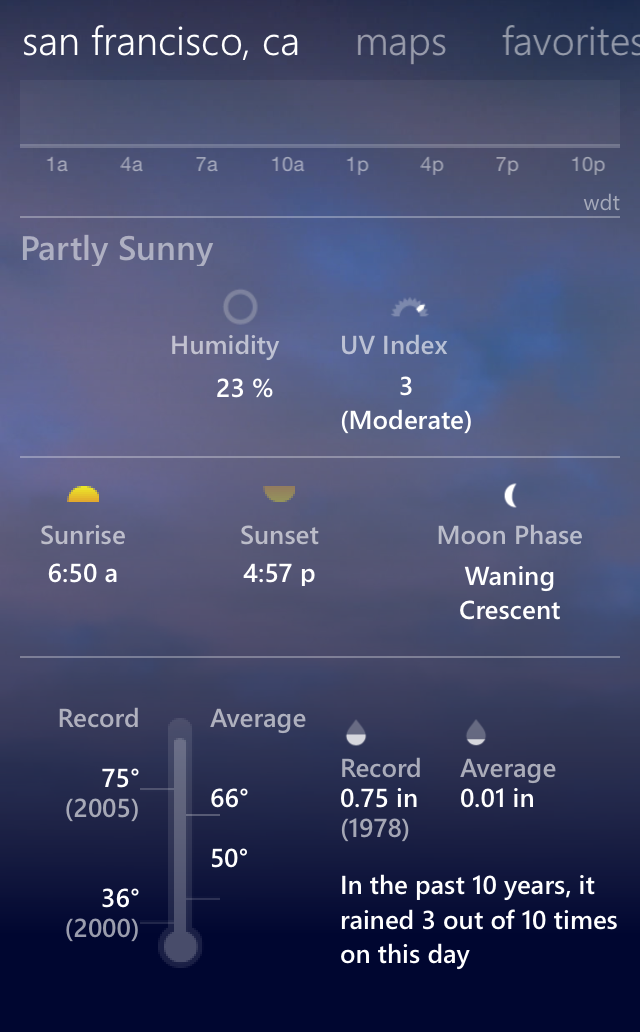Image resolution: width=640 pixels, height=1032 pixels.
Task: Open the favorites tab
Action: pyautogui.click(x=570, y=42)
